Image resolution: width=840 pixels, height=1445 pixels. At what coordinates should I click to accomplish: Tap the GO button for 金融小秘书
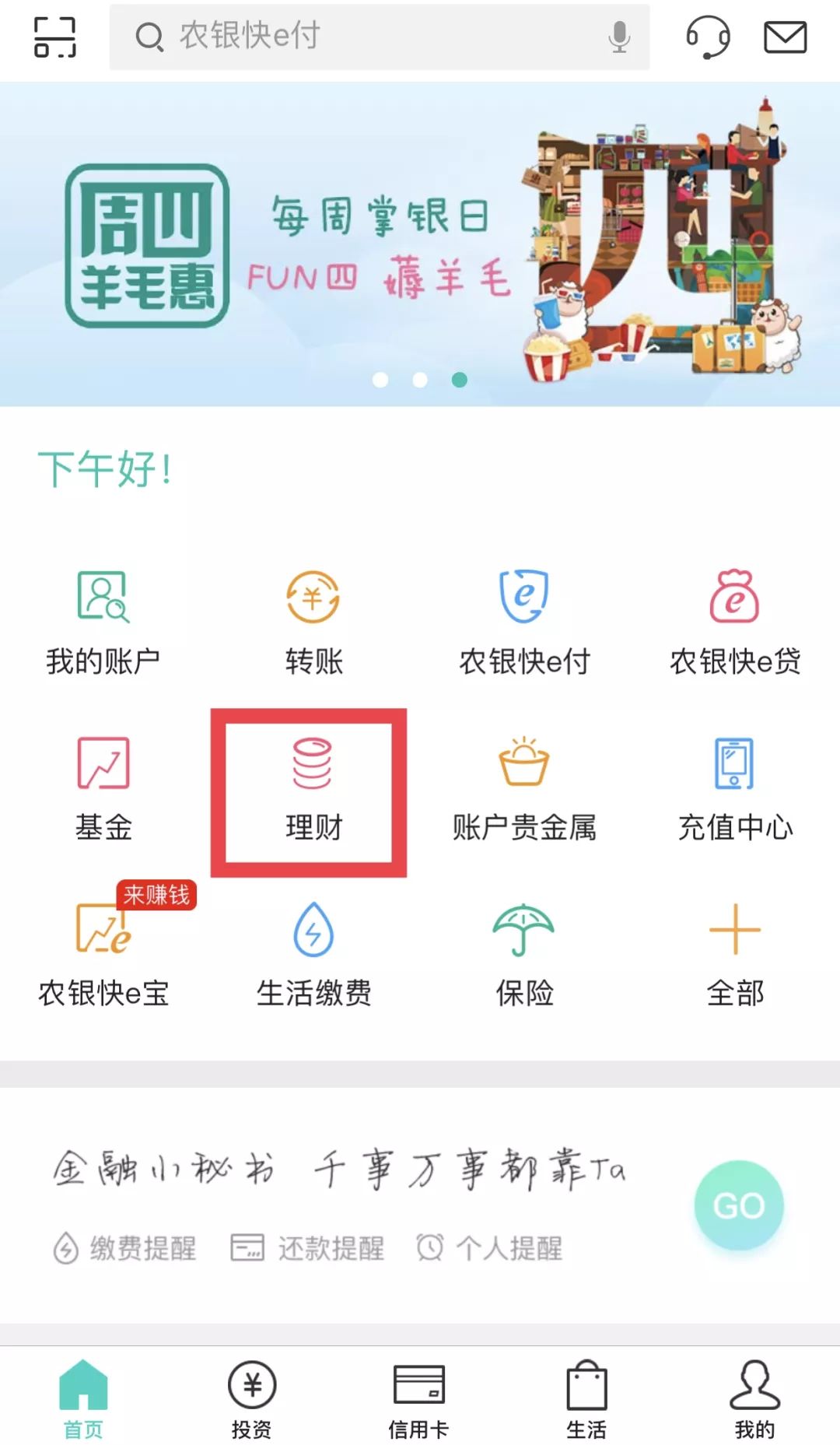pyautogui.click(x=739, y=1205)
